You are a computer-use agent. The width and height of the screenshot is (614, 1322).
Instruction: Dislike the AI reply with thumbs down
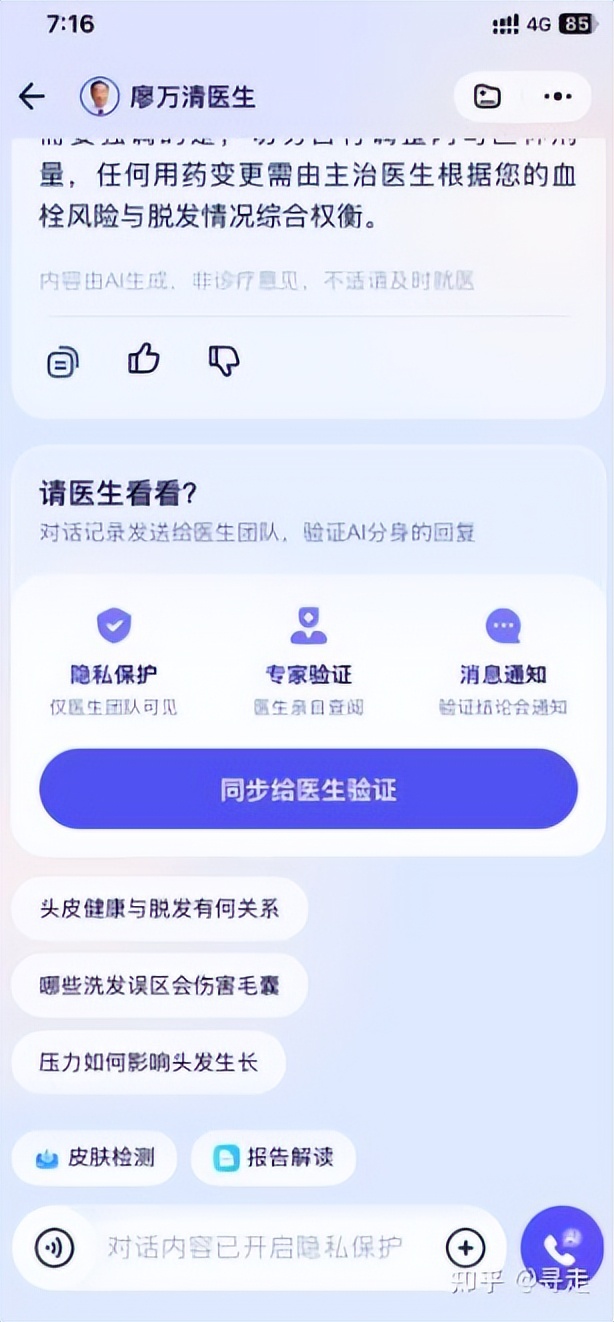tap(224, 360)
